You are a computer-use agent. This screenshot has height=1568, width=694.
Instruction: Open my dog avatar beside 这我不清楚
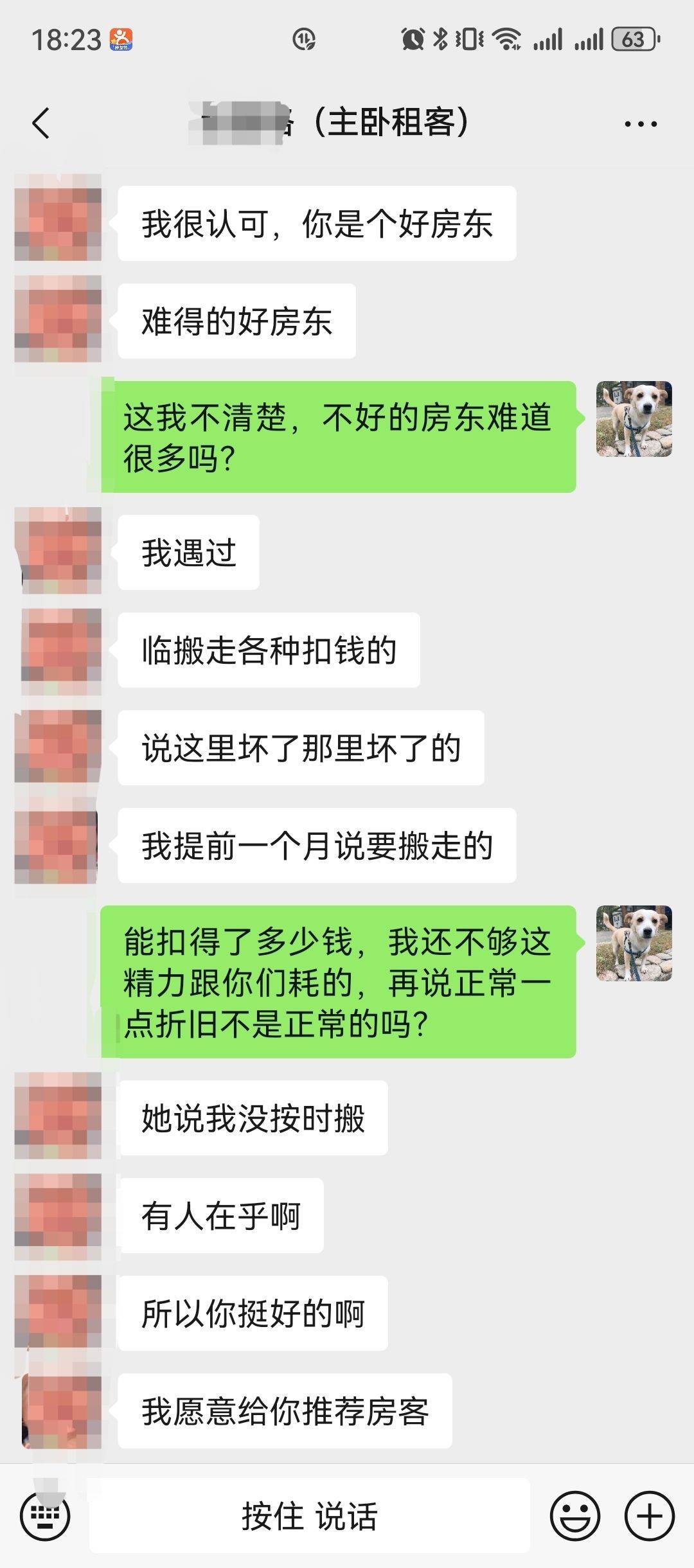coord(634,419)
